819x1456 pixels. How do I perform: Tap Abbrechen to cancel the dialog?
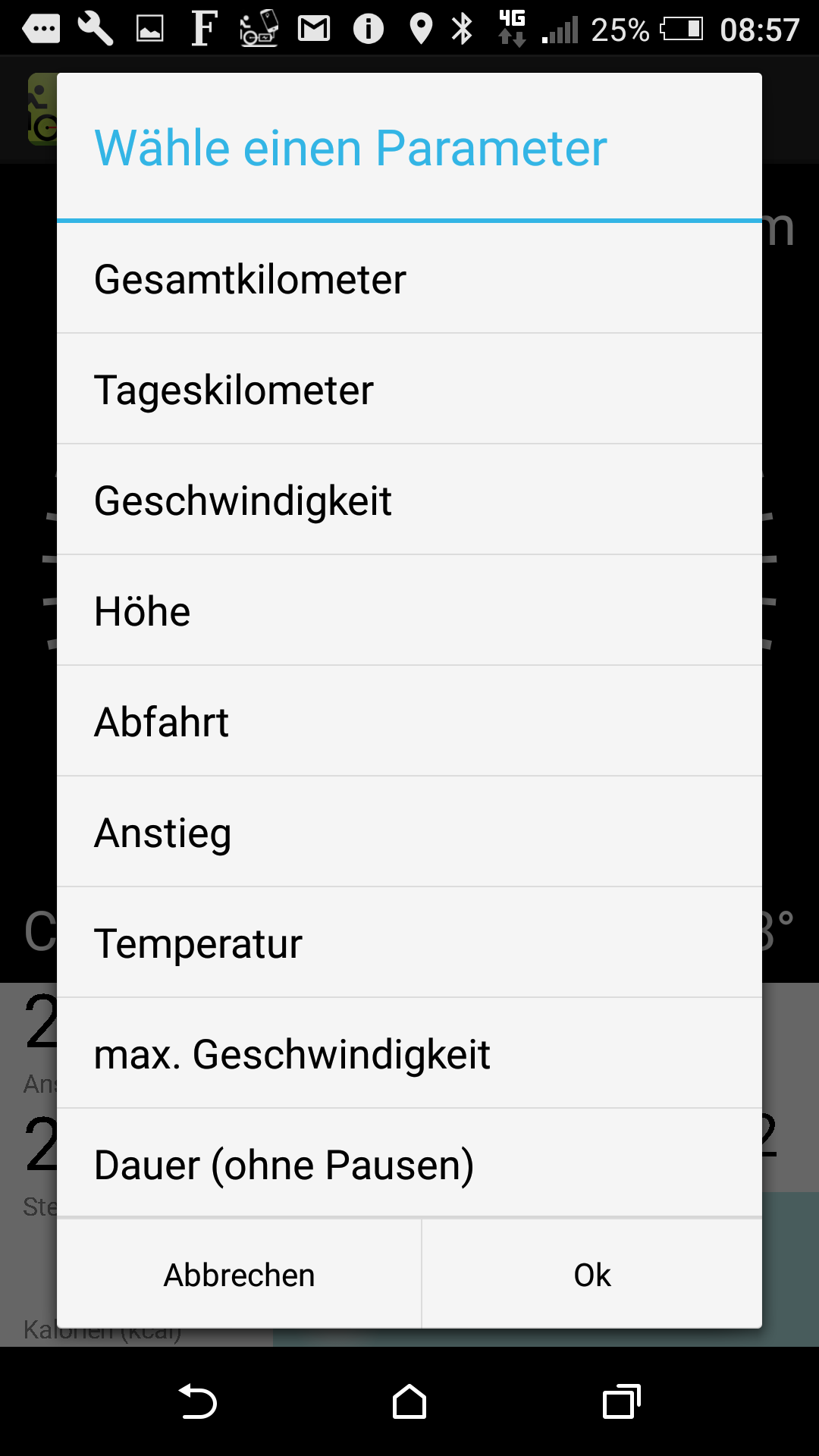point(239,1275)
